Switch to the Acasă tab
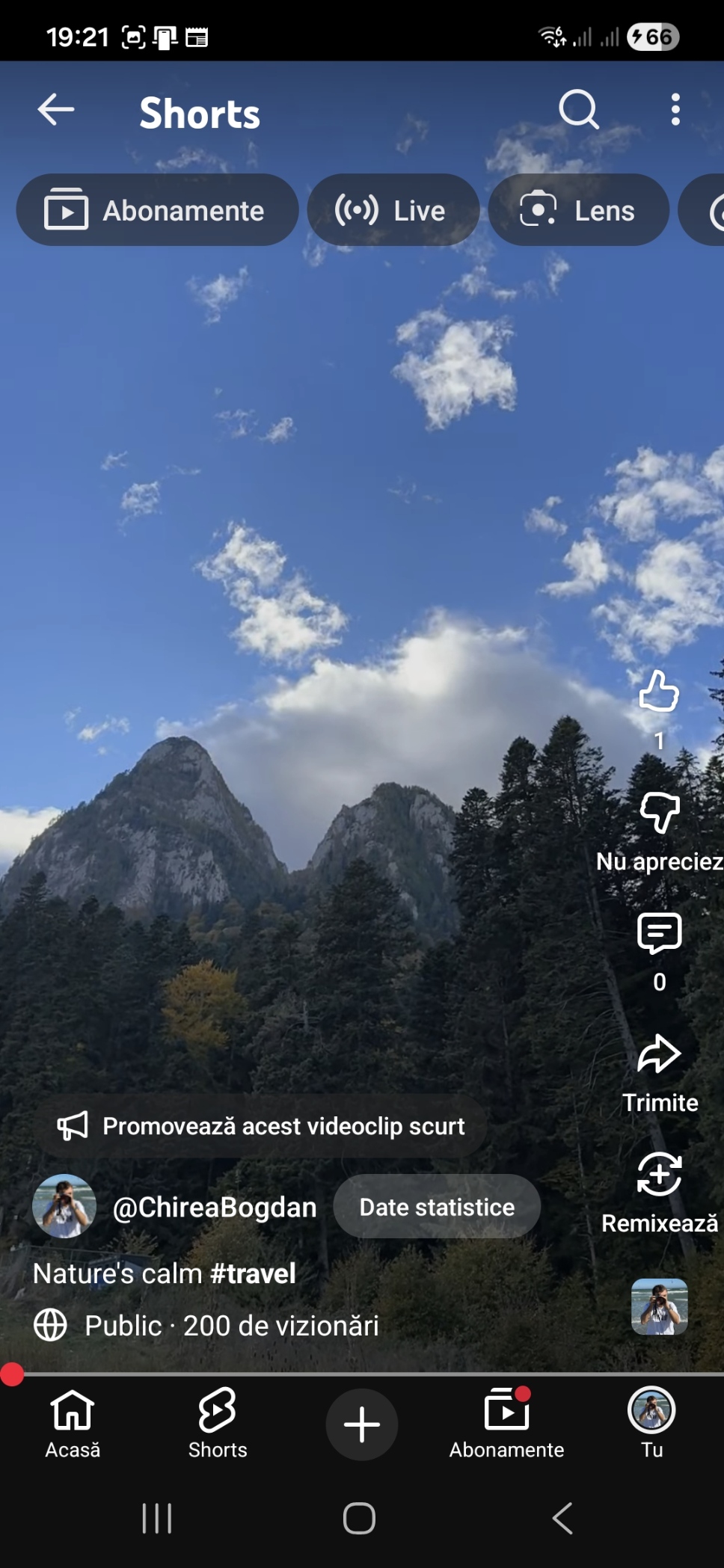 coord(73,1424)
